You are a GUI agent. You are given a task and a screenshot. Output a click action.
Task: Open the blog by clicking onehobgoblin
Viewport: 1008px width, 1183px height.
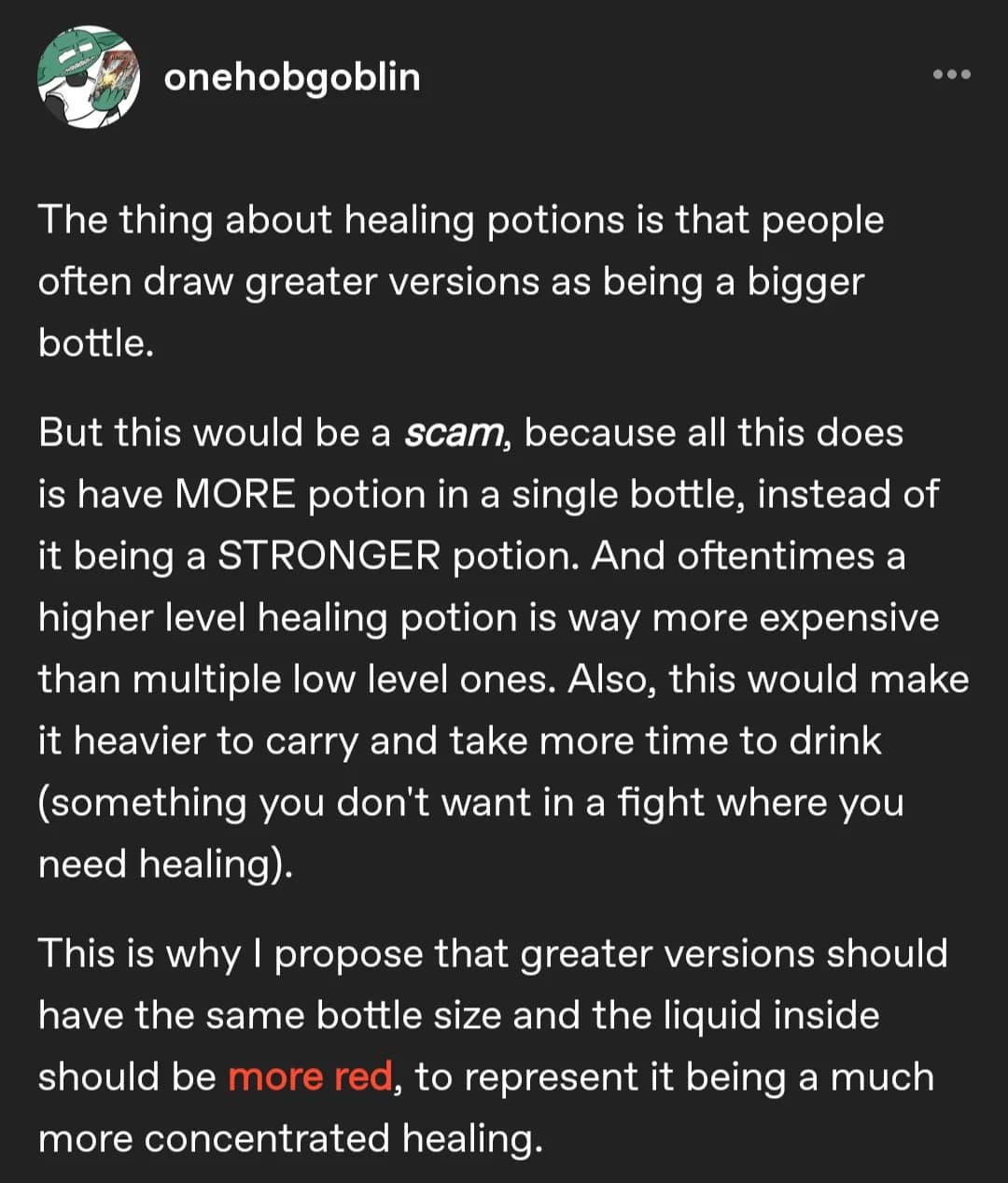coord(292,78)
